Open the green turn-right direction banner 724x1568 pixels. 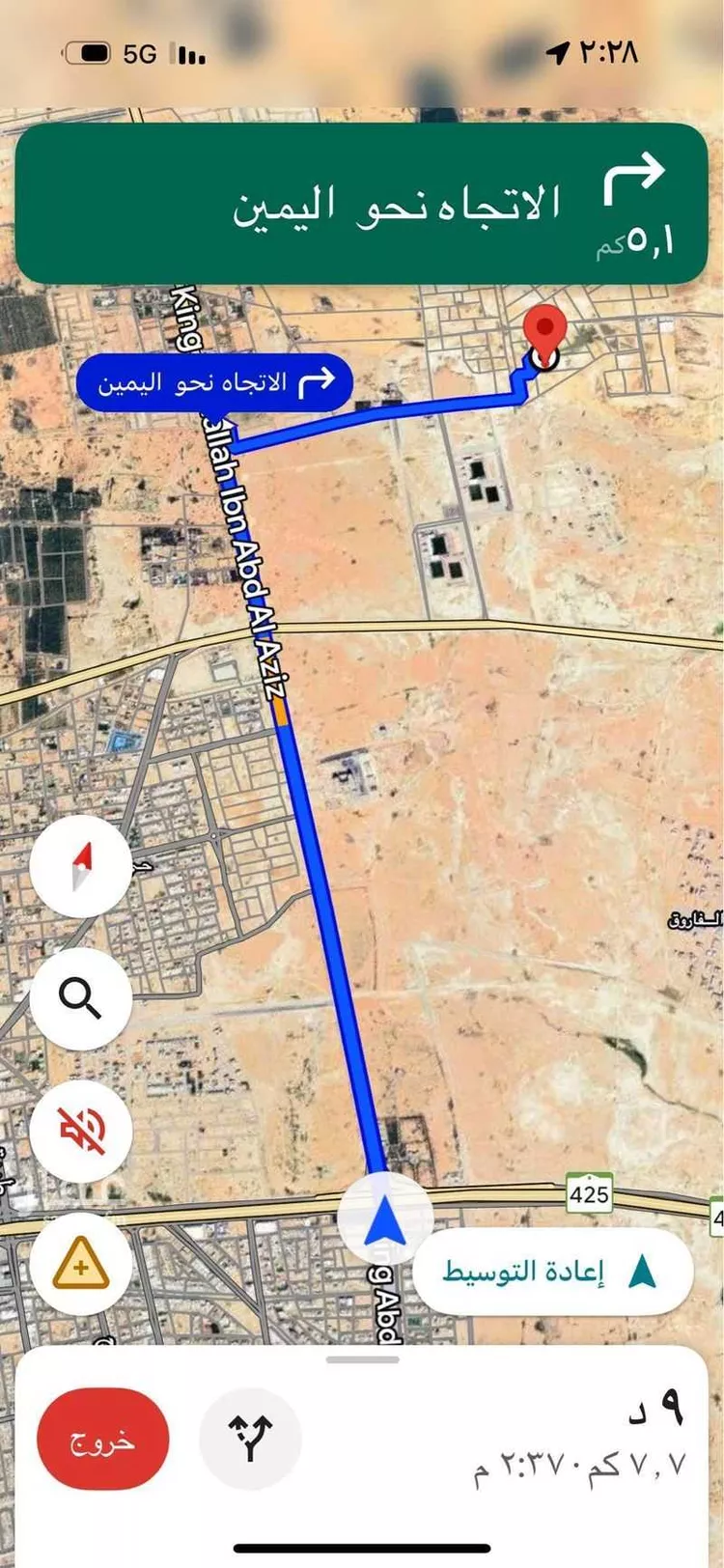361,204
